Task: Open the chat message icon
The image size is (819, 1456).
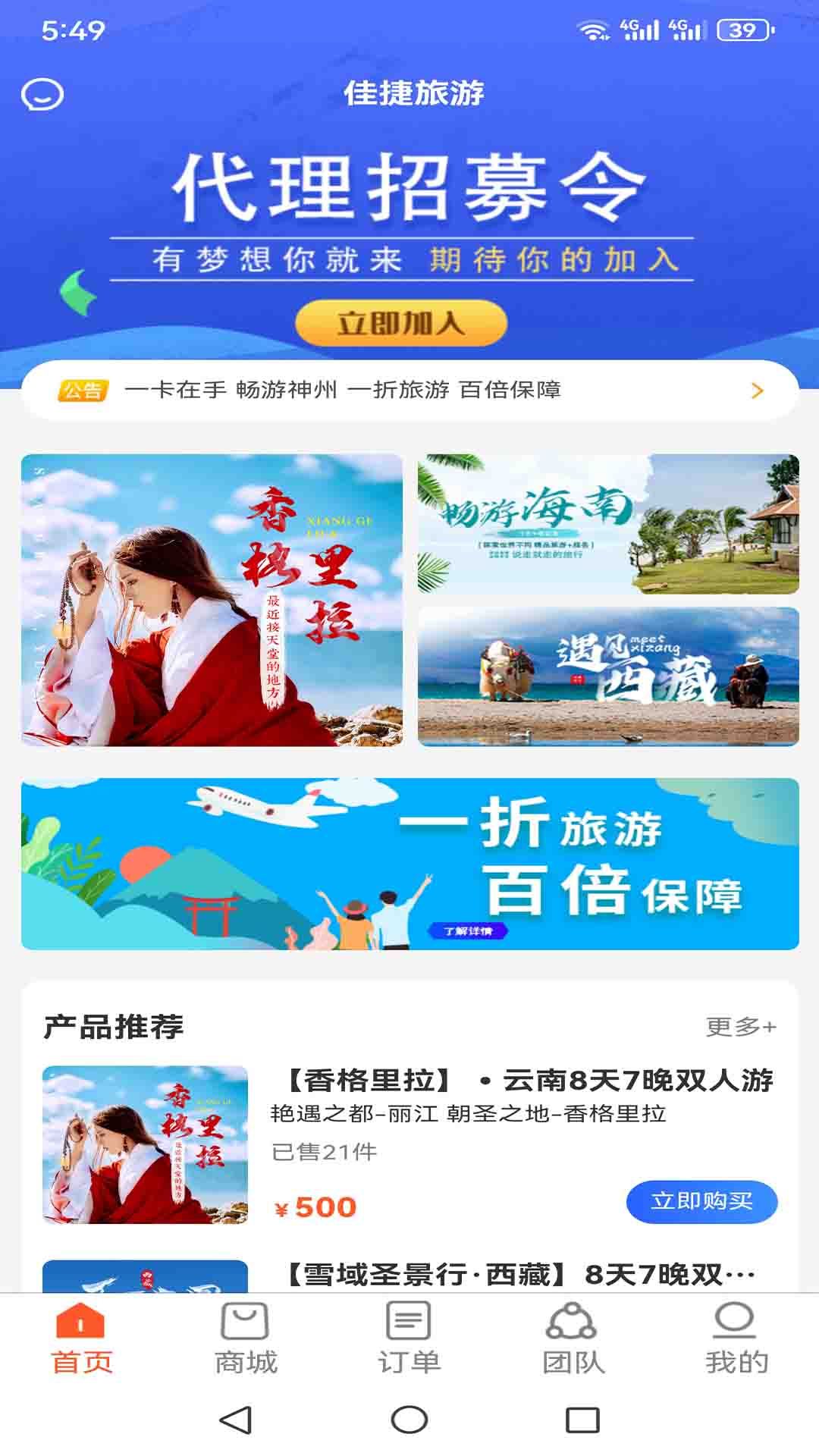Action: [x=42, y=95]
